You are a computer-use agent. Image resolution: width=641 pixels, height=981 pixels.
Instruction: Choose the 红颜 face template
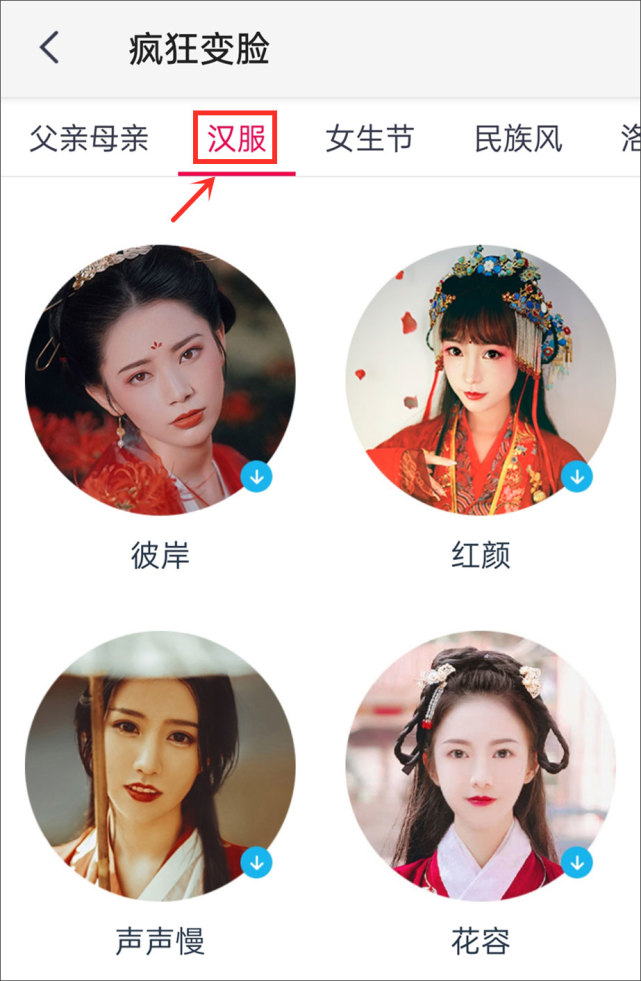481,380
